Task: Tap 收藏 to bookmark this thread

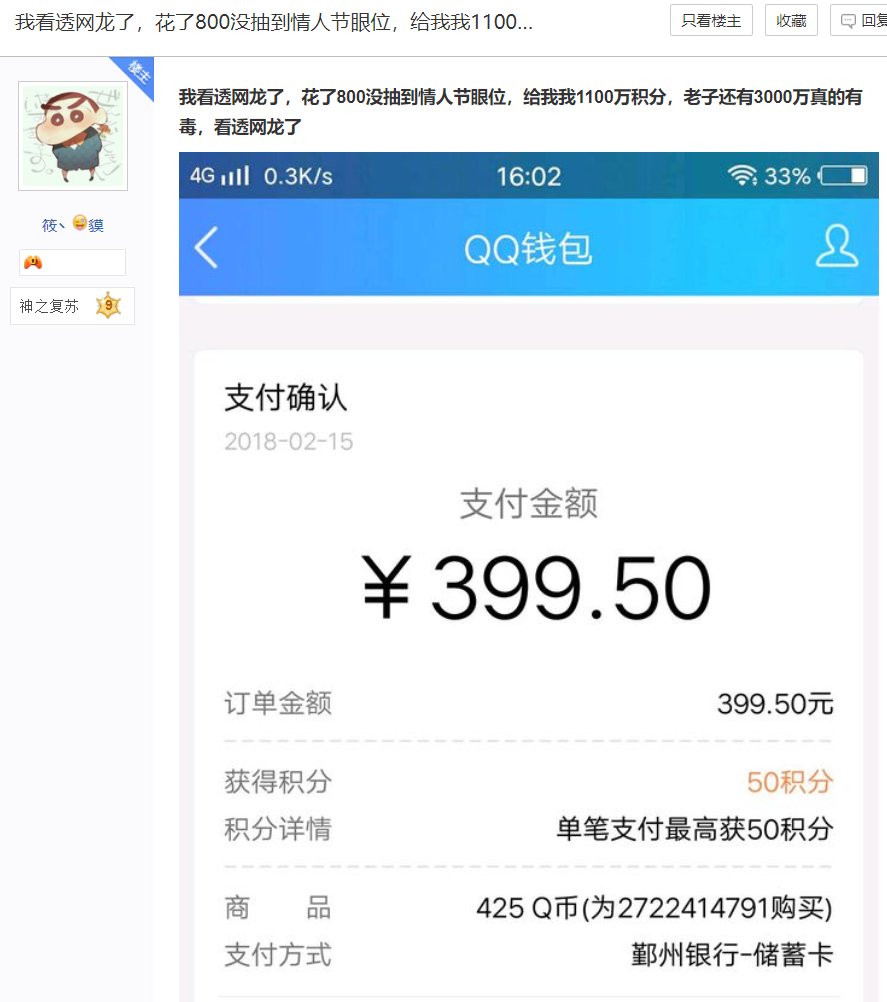Action: [x=791, y=20]
